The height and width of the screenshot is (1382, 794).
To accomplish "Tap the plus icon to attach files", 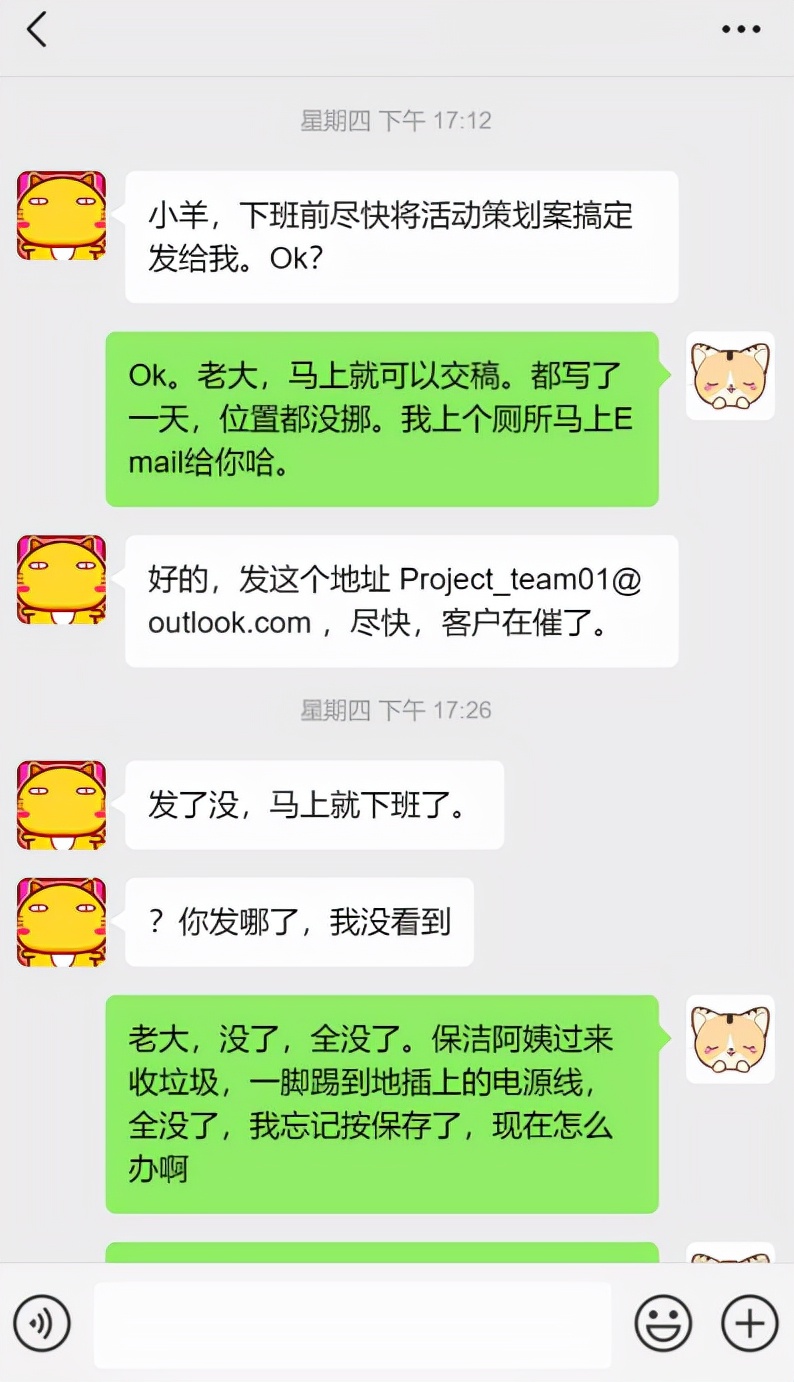I will click(x=747, y=1322).
